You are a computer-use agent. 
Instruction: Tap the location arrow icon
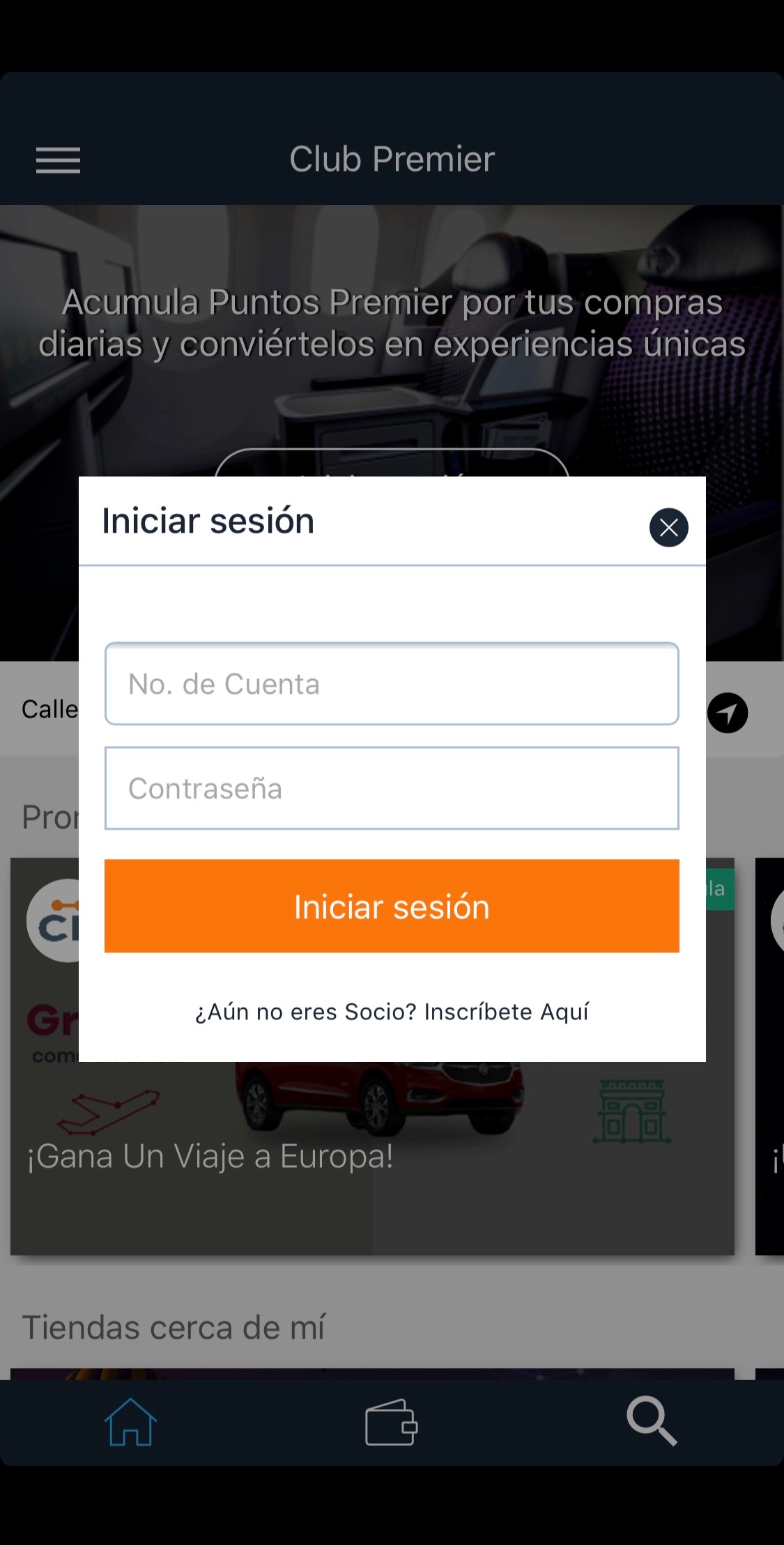[x=728, y=713]
